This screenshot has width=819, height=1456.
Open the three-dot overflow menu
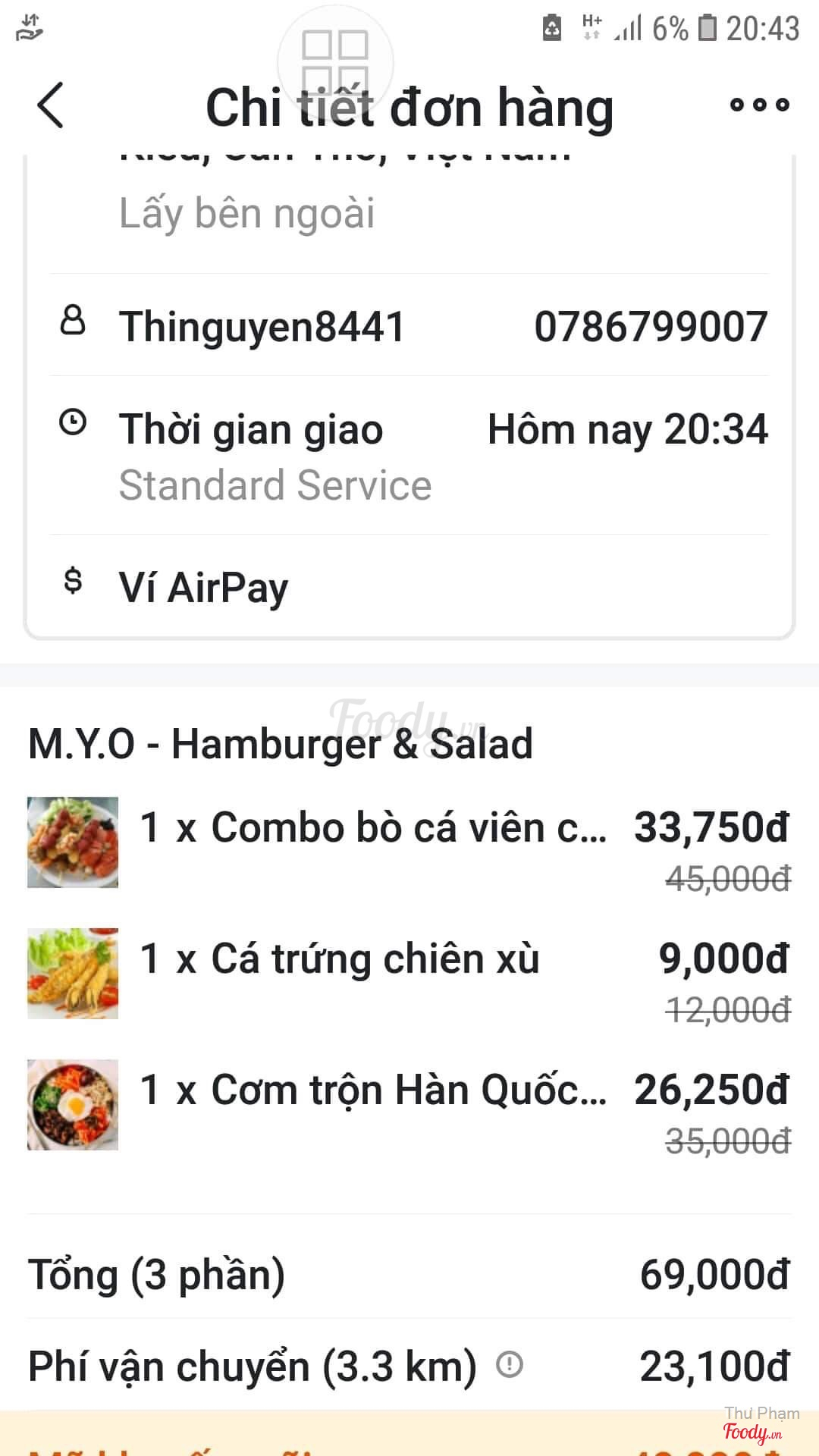(759, 105)
